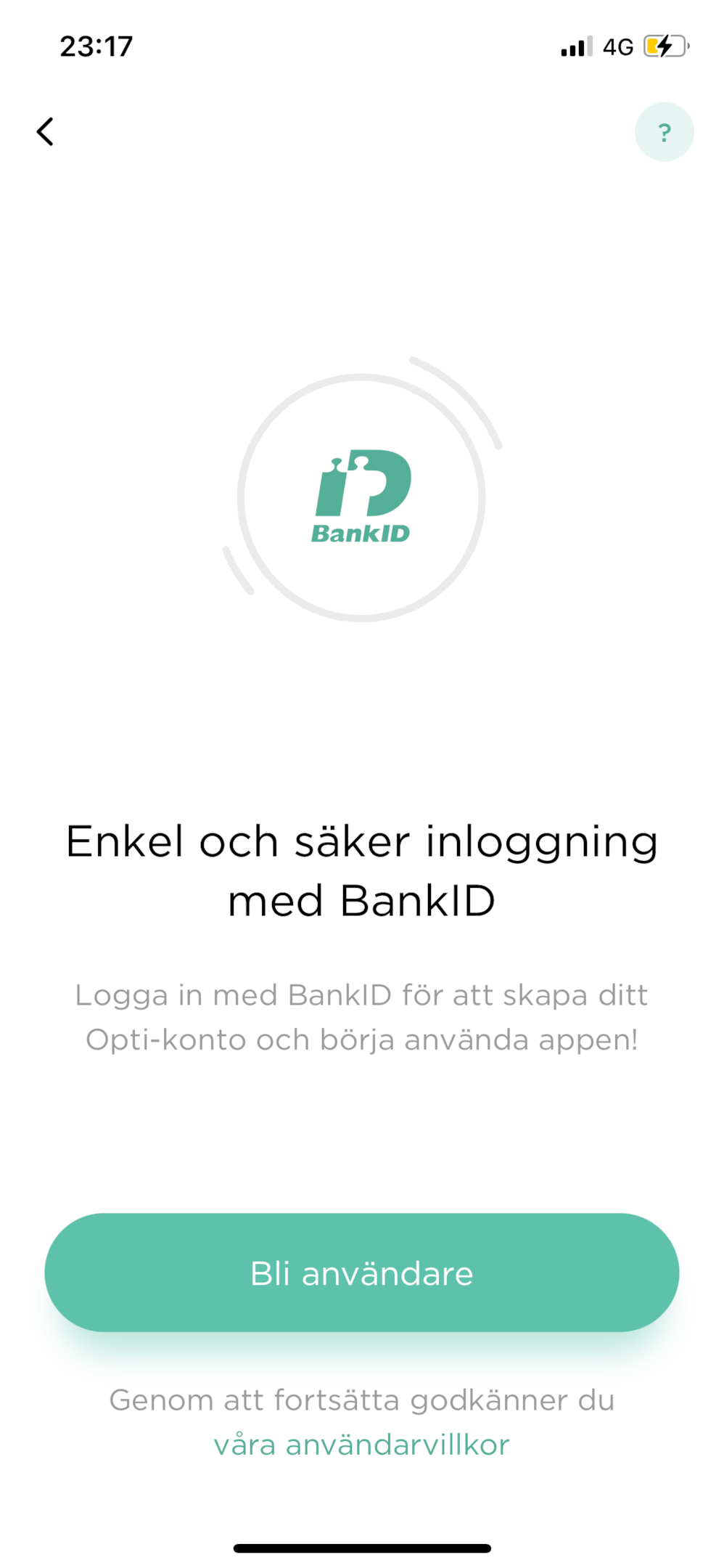Screen dimensions: 724x1568
Task: Tap the Bli användare button
Action: click(x=362, y=1273)
